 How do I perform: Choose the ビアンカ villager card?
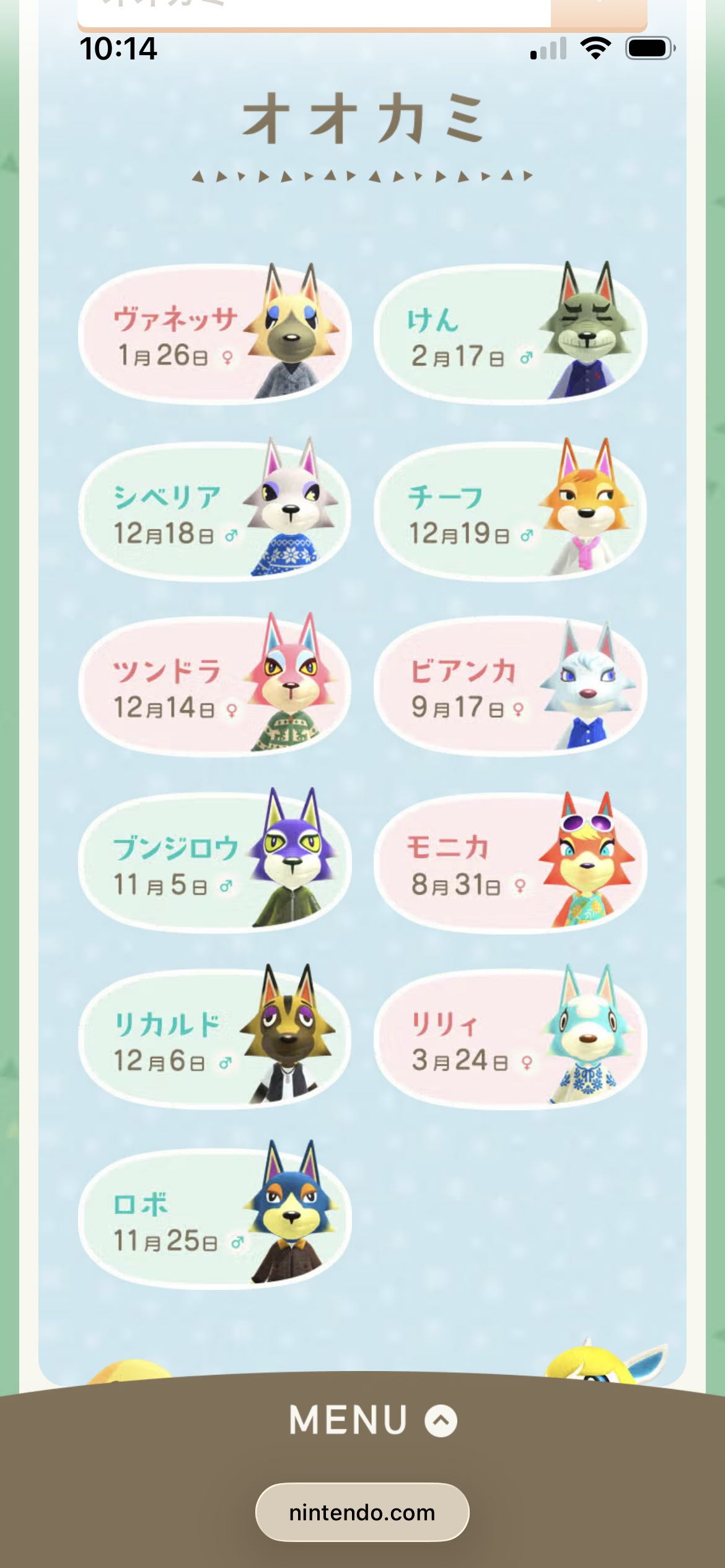(509, 687)
